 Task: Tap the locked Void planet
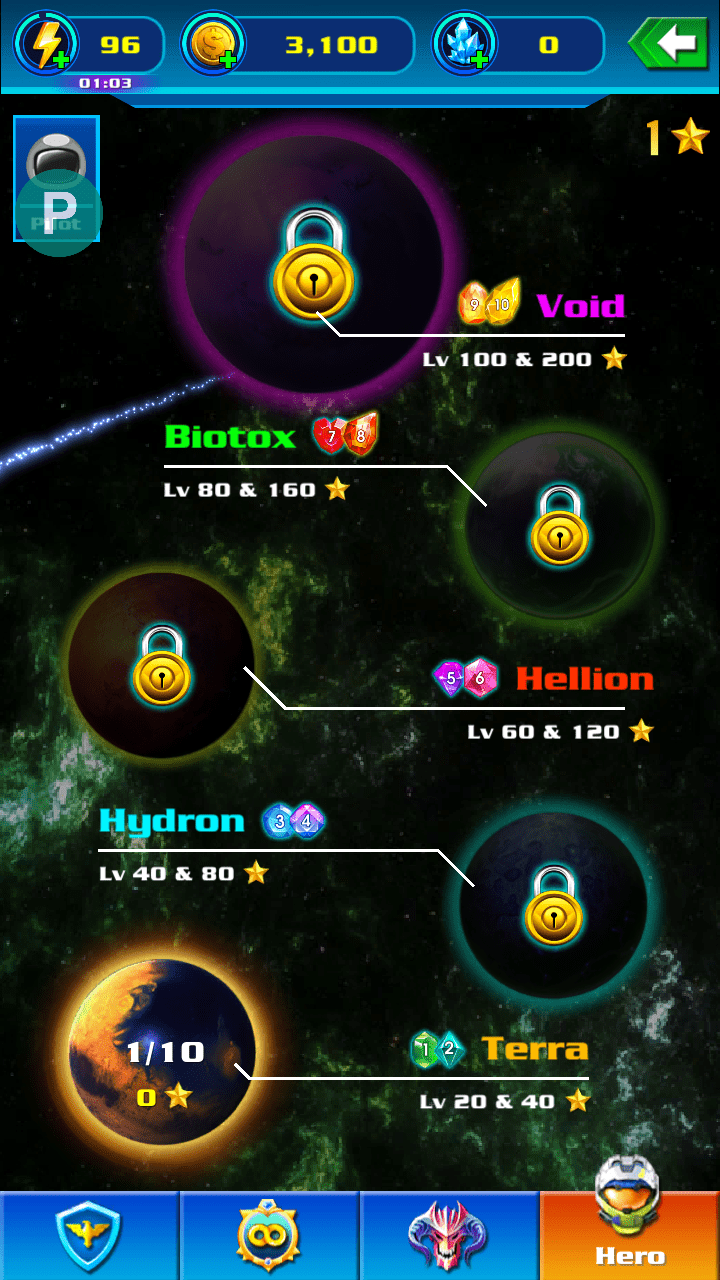(313, 266)
